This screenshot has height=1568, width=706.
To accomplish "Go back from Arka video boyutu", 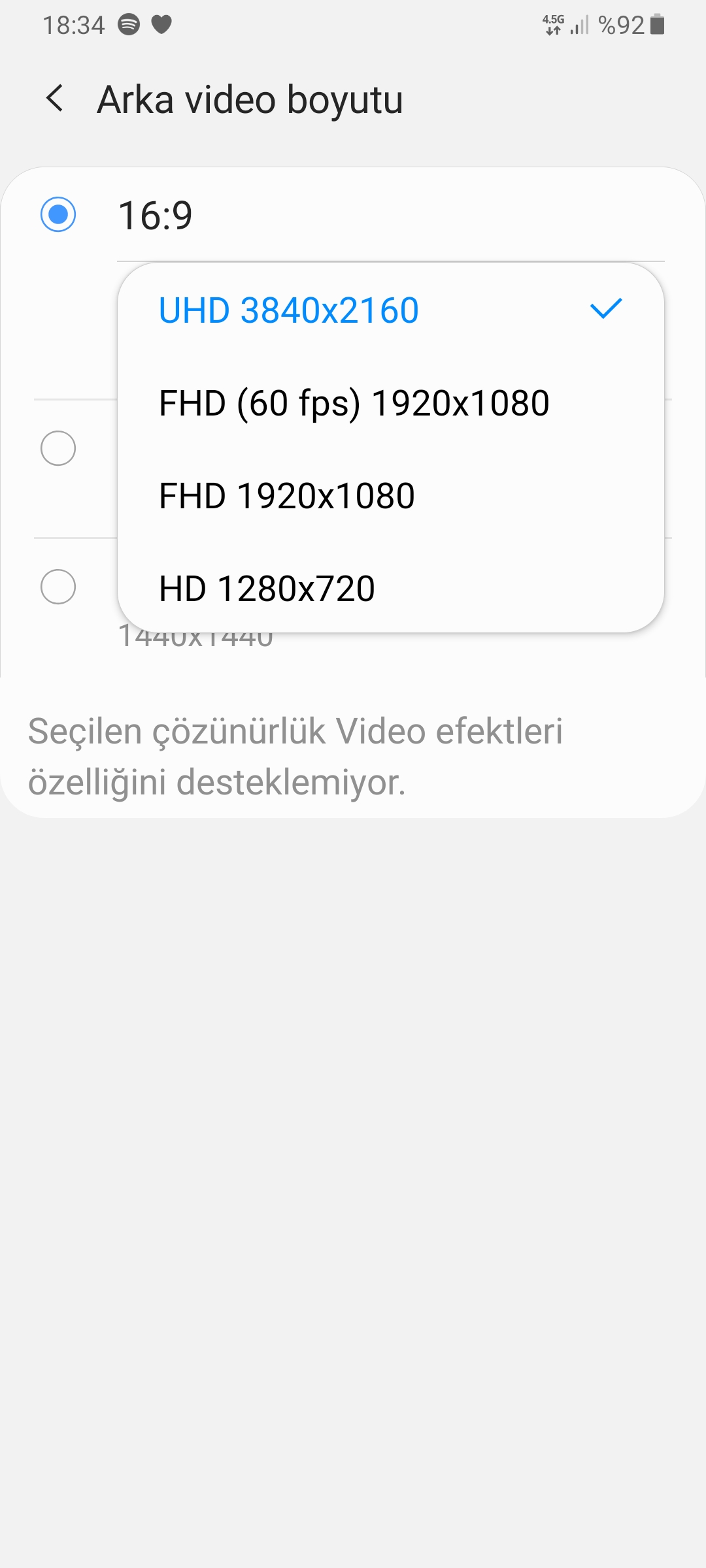I will tap(56, 99).
